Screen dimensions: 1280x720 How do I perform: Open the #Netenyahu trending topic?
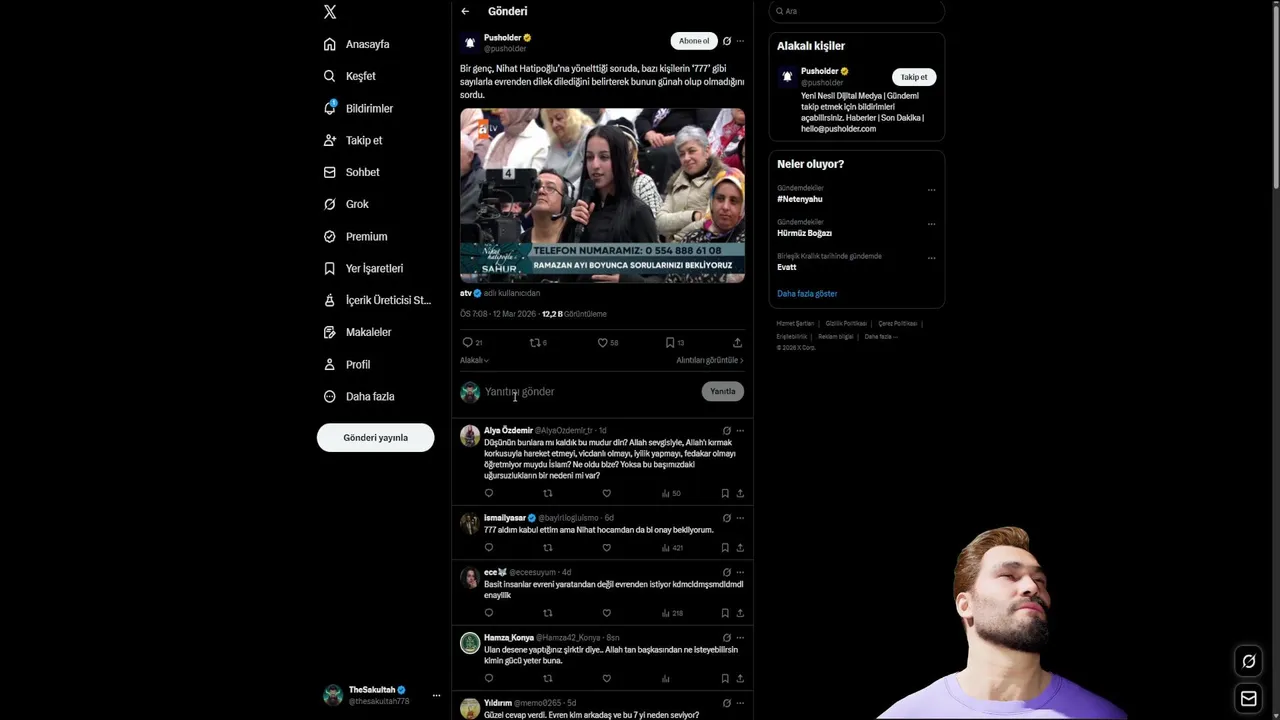click(800, 199)
